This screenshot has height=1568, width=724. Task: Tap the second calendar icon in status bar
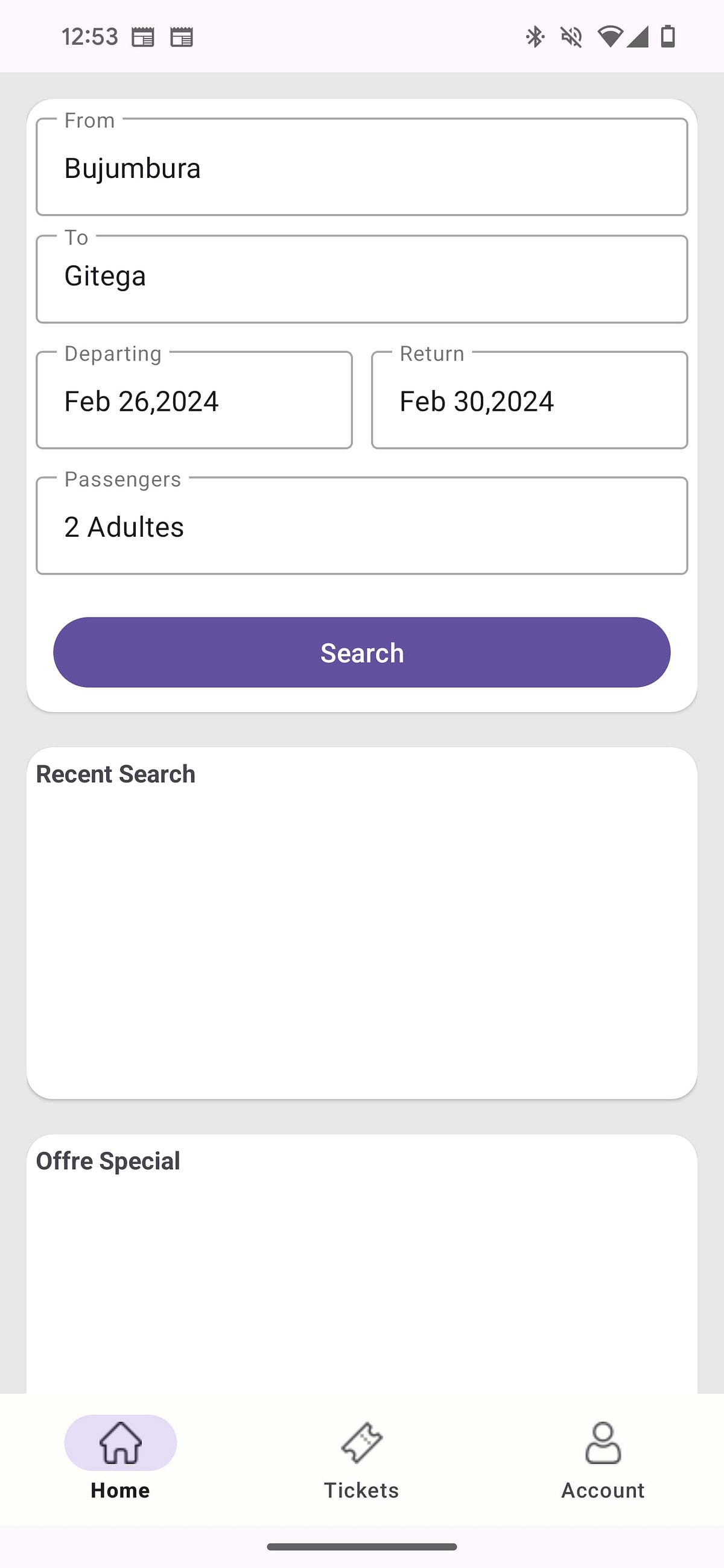pos(181,37)
